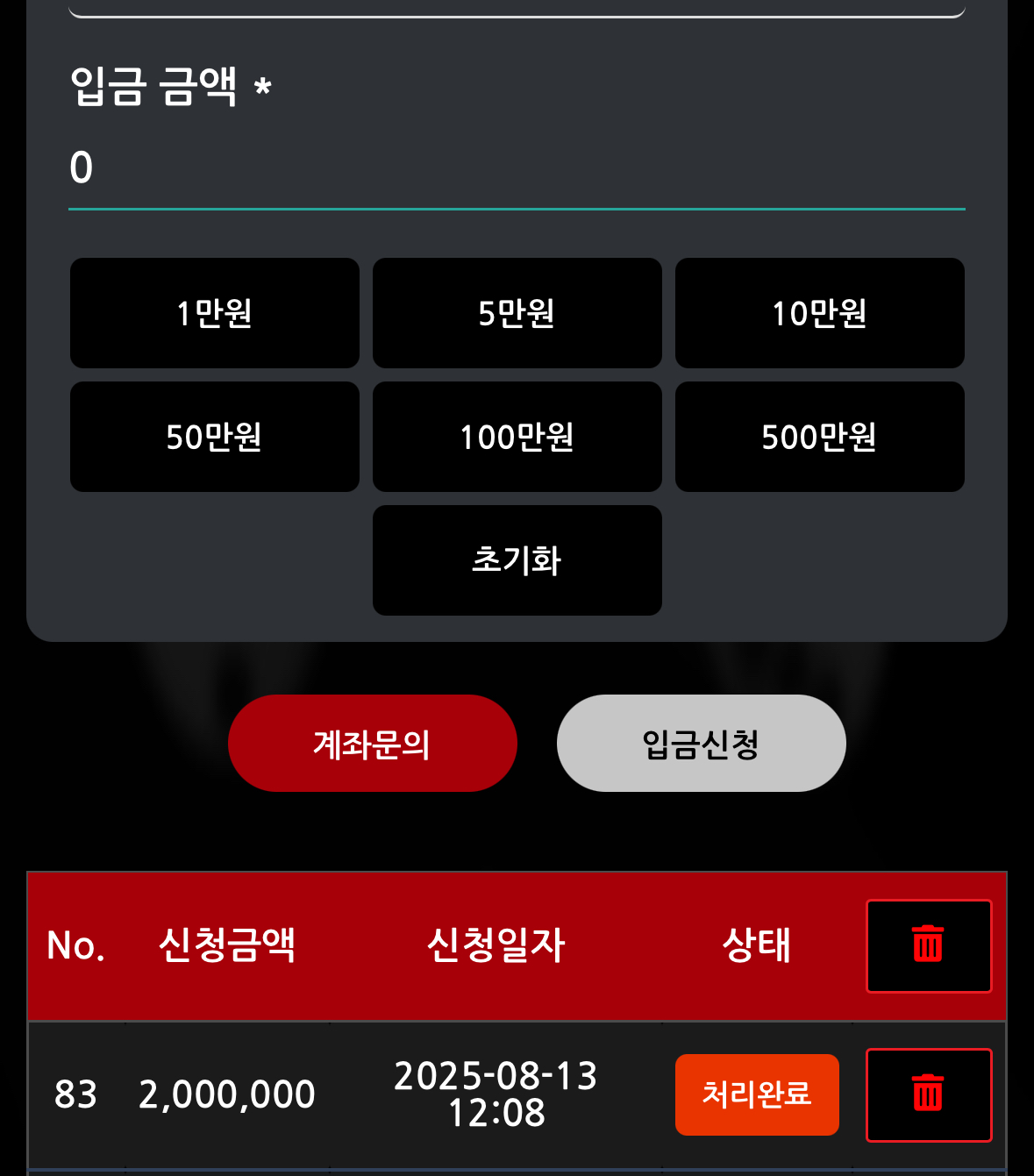Submit the 입금신청 deposit request
This screenshot has width=1034, height=1176.
701,744
